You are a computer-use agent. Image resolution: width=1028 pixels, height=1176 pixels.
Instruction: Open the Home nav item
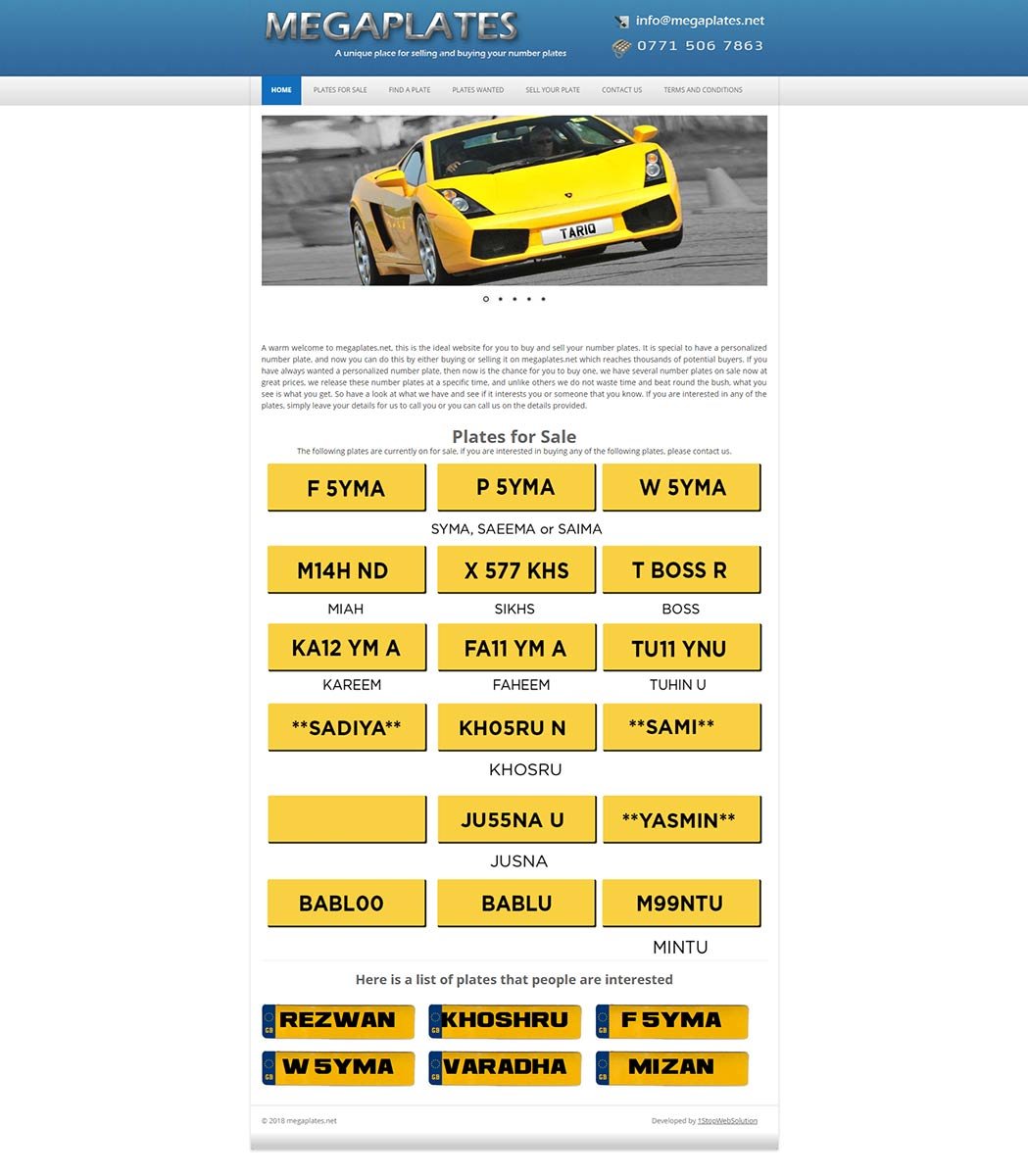point(281,90)
